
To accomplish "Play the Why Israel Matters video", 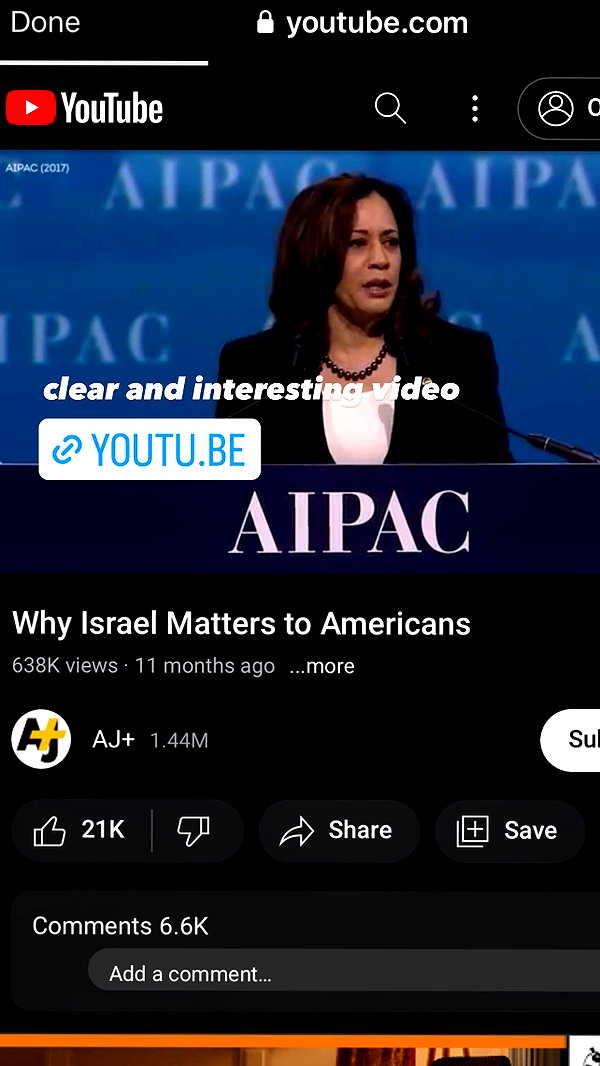I will [300, 361].
